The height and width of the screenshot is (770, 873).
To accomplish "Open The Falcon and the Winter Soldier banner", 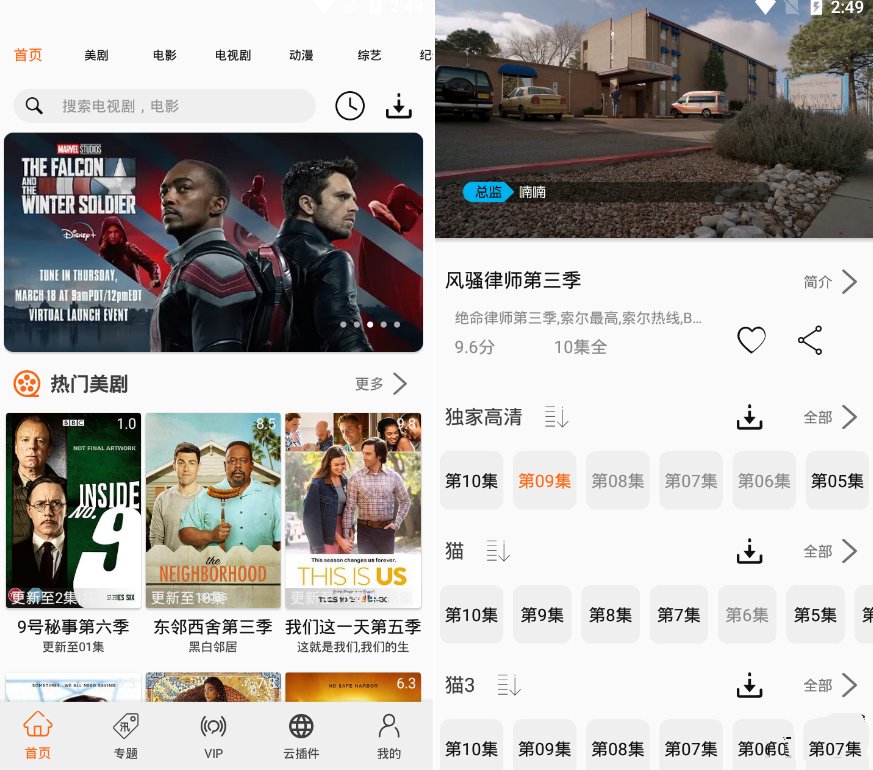I will 213,242.
